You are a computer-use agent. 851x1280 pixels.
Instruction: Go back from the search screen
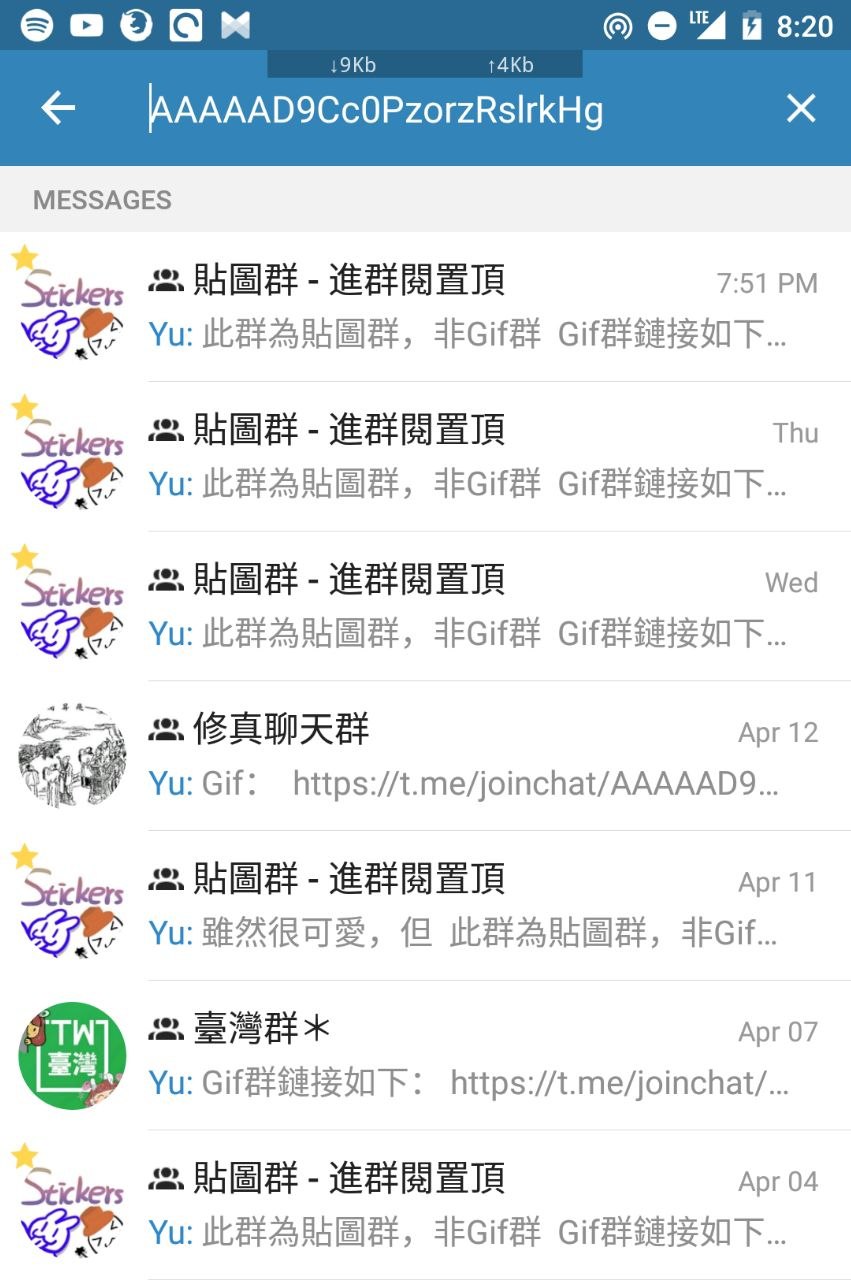click(58, 108)
